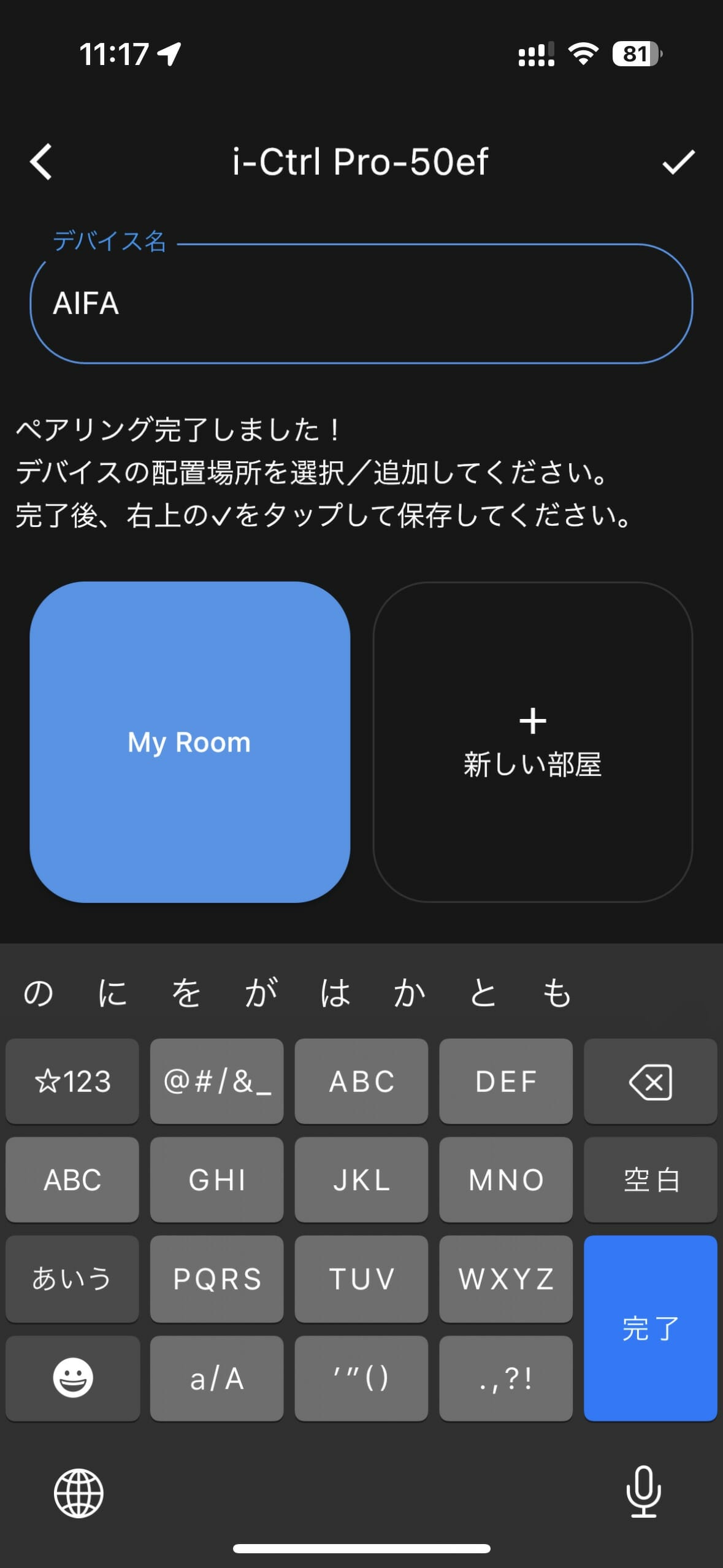
Task: Go back using the top-left arrow
Action: pyautogui.click(x=41, y=162)
